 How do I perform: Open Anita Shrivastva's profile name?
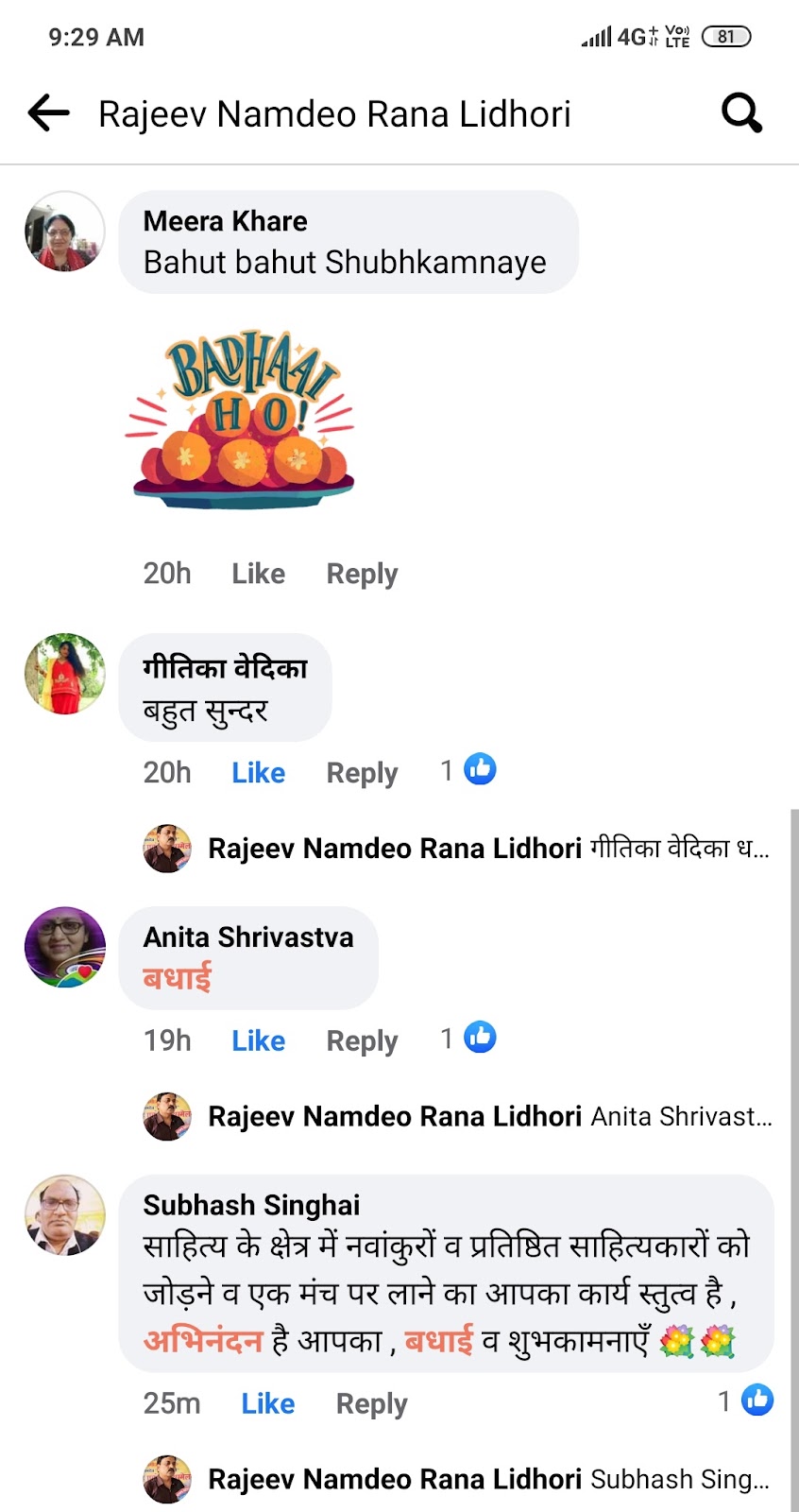click(x=248, y=936)
